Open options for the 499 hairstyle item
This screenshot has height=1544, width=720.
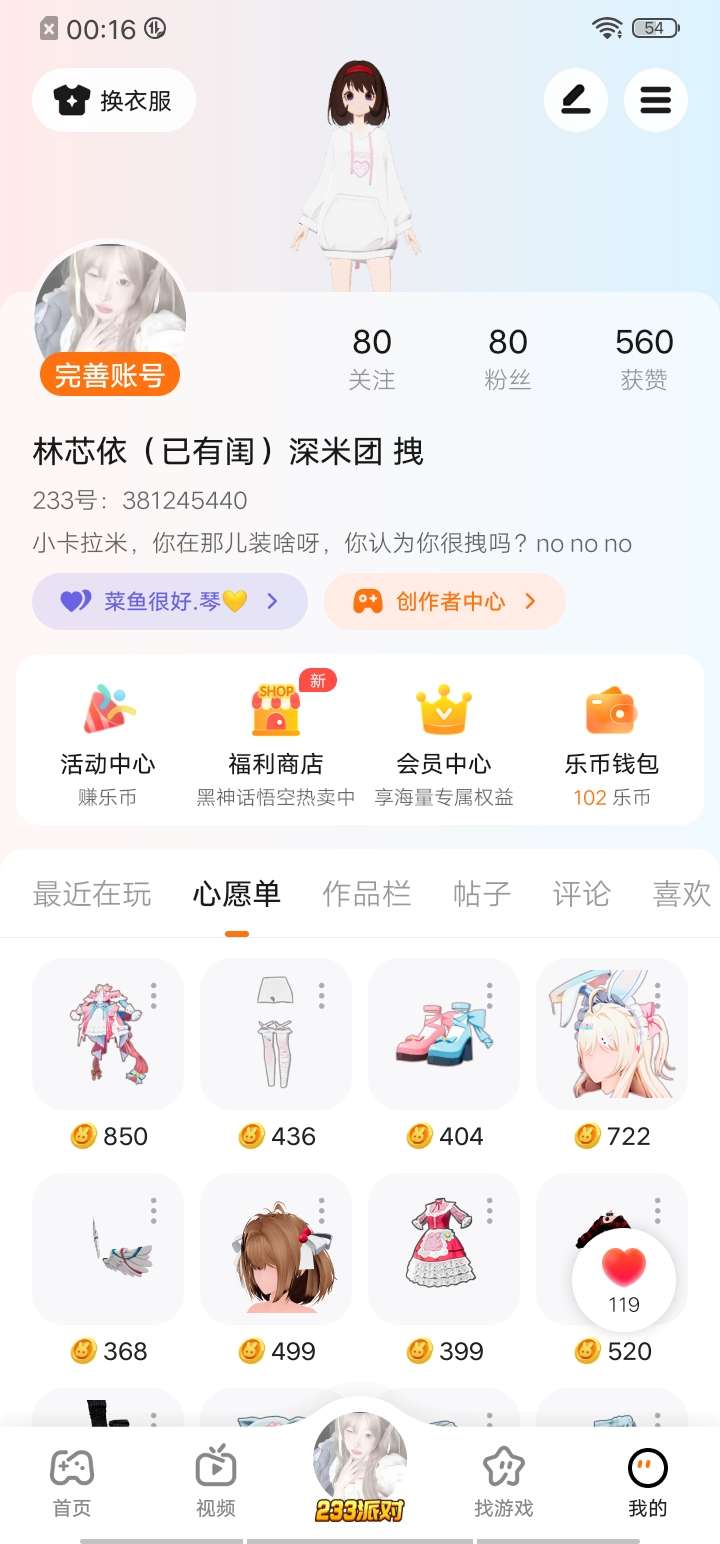click(x=322, y=1211)
